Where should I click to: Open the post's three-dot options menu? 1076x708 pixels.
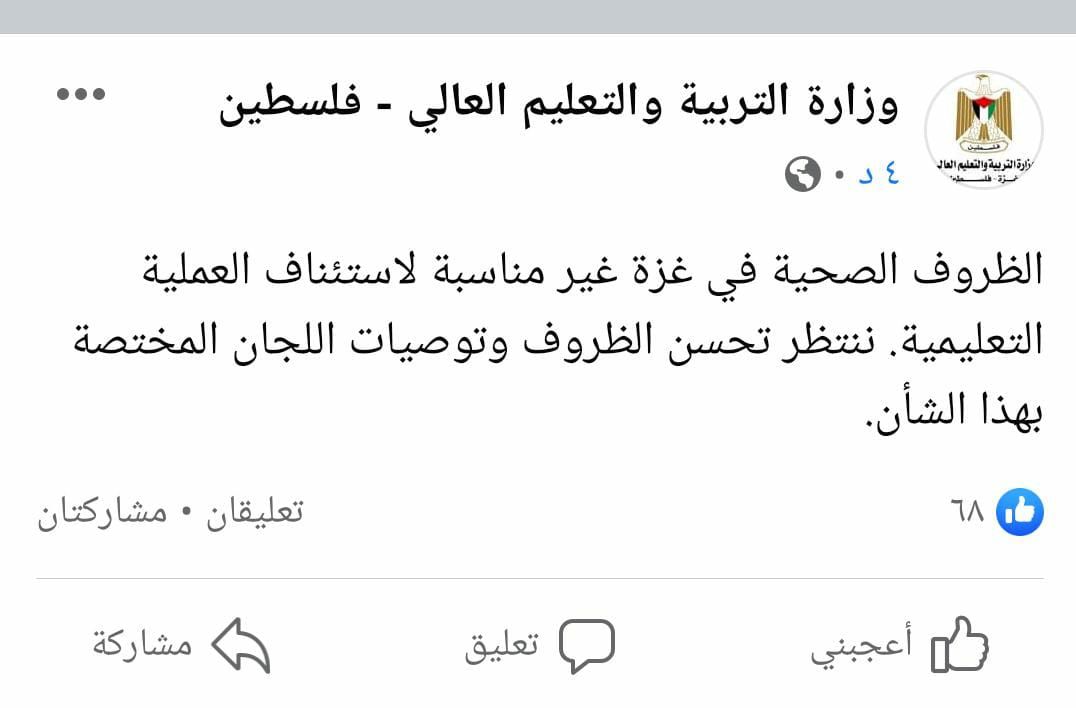(81, 95)
